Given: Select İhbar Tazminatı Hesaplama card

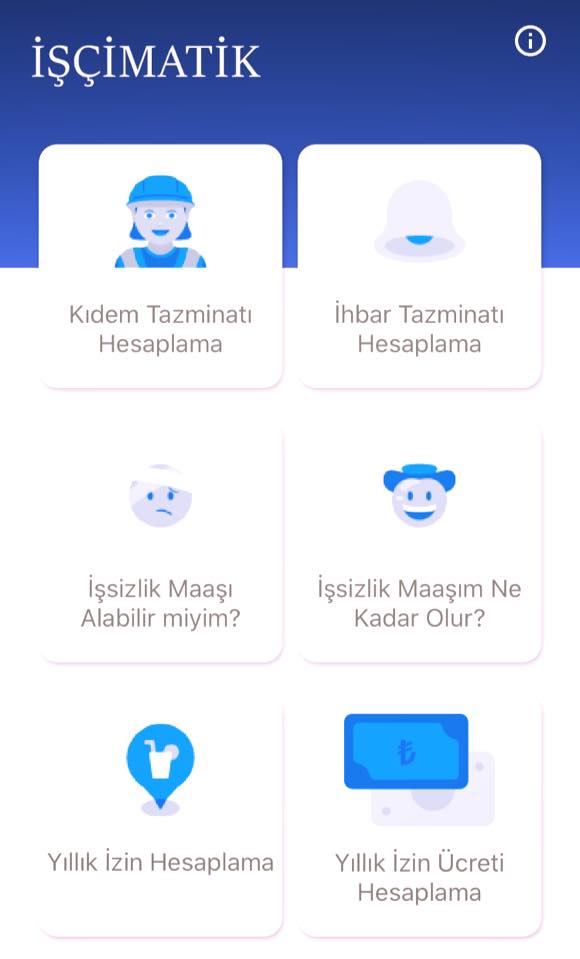Looking at the screenshot, I should point(420,266).
